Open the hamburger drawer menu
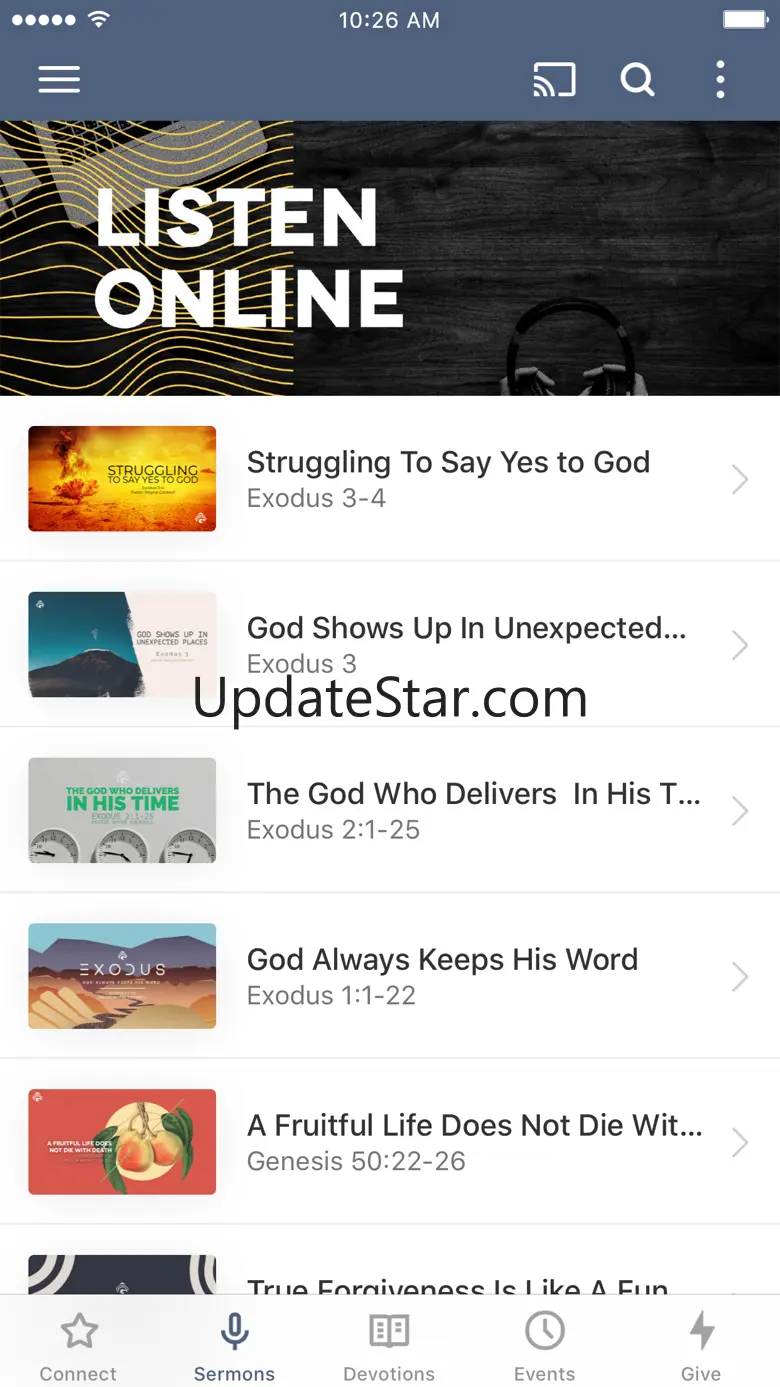Image resolution: width=780 pixels, height=1387 pixels. [59, 80]
